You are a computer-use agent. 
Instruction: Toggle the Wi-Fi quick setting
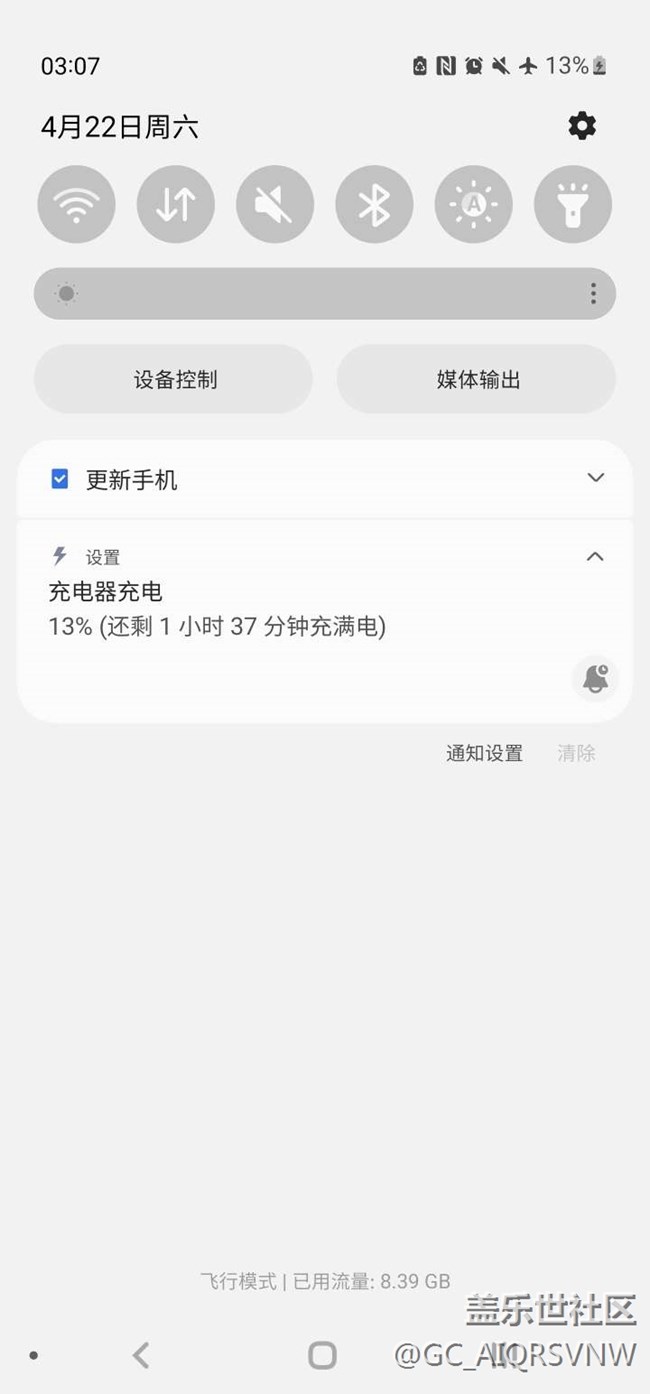click(x=76, y=205)
